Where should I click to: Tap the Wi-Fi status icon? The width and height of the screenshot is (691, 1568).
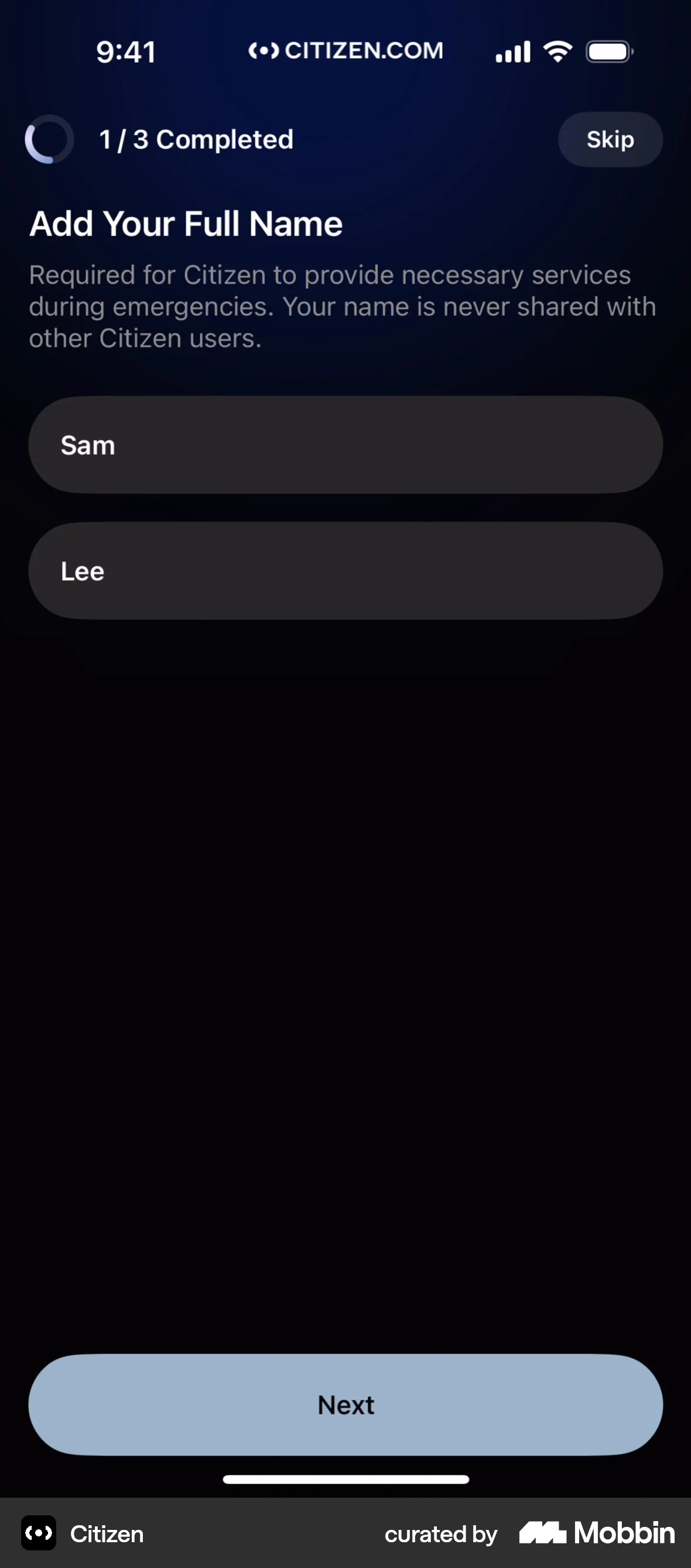[557, 51]
